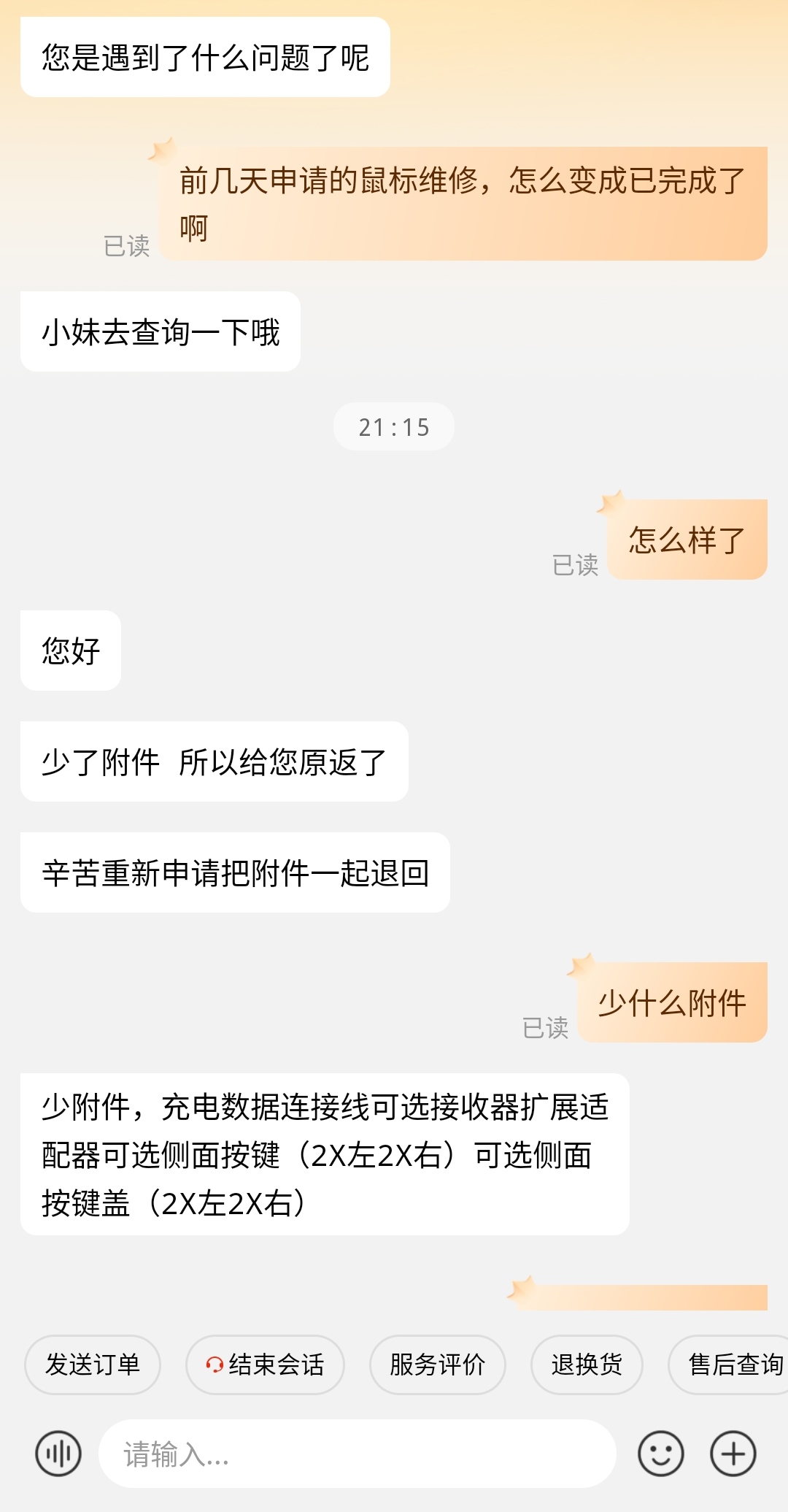
Task: End the session via 结束会话
Action: tap(264, 1364)
